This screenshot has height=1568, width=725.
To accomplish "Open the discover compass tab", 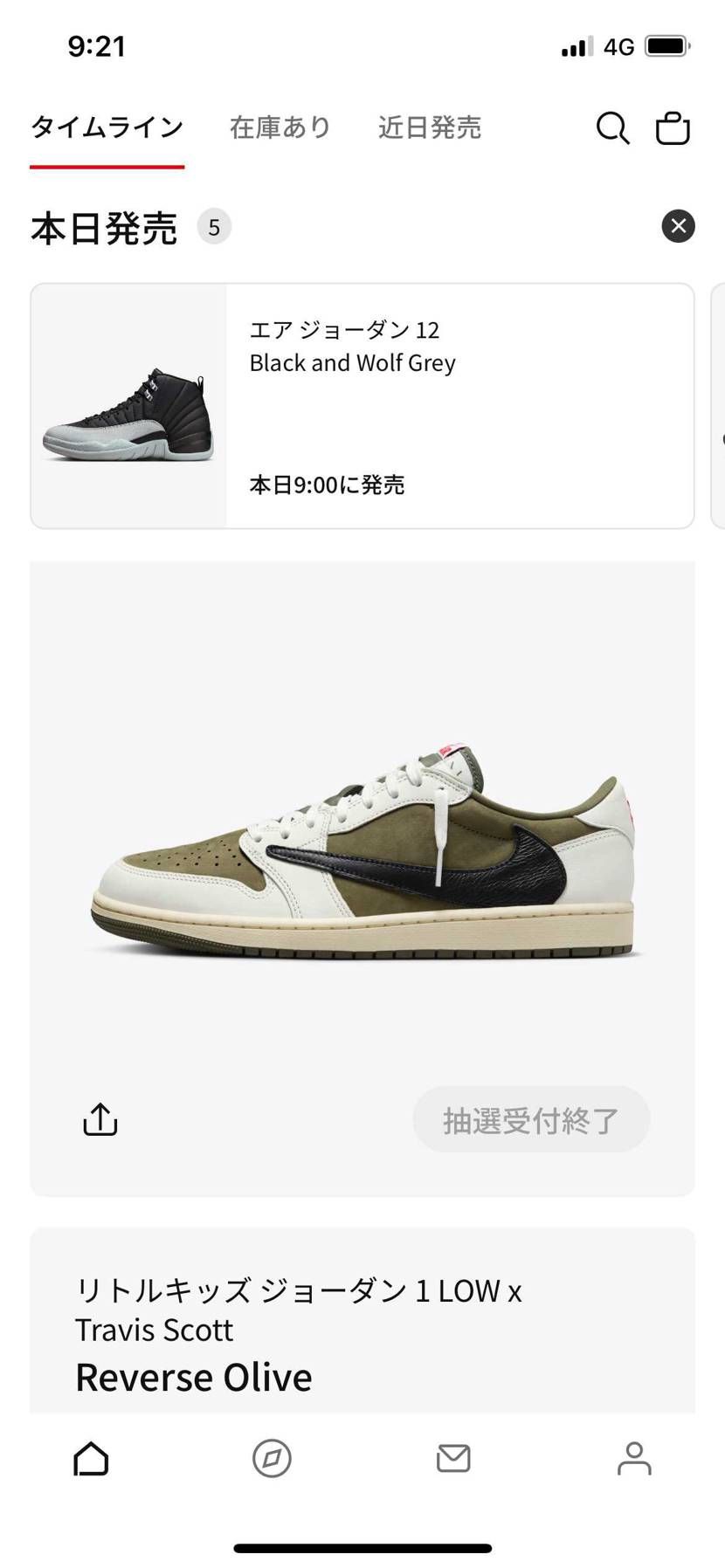I will coord(272,1458).
